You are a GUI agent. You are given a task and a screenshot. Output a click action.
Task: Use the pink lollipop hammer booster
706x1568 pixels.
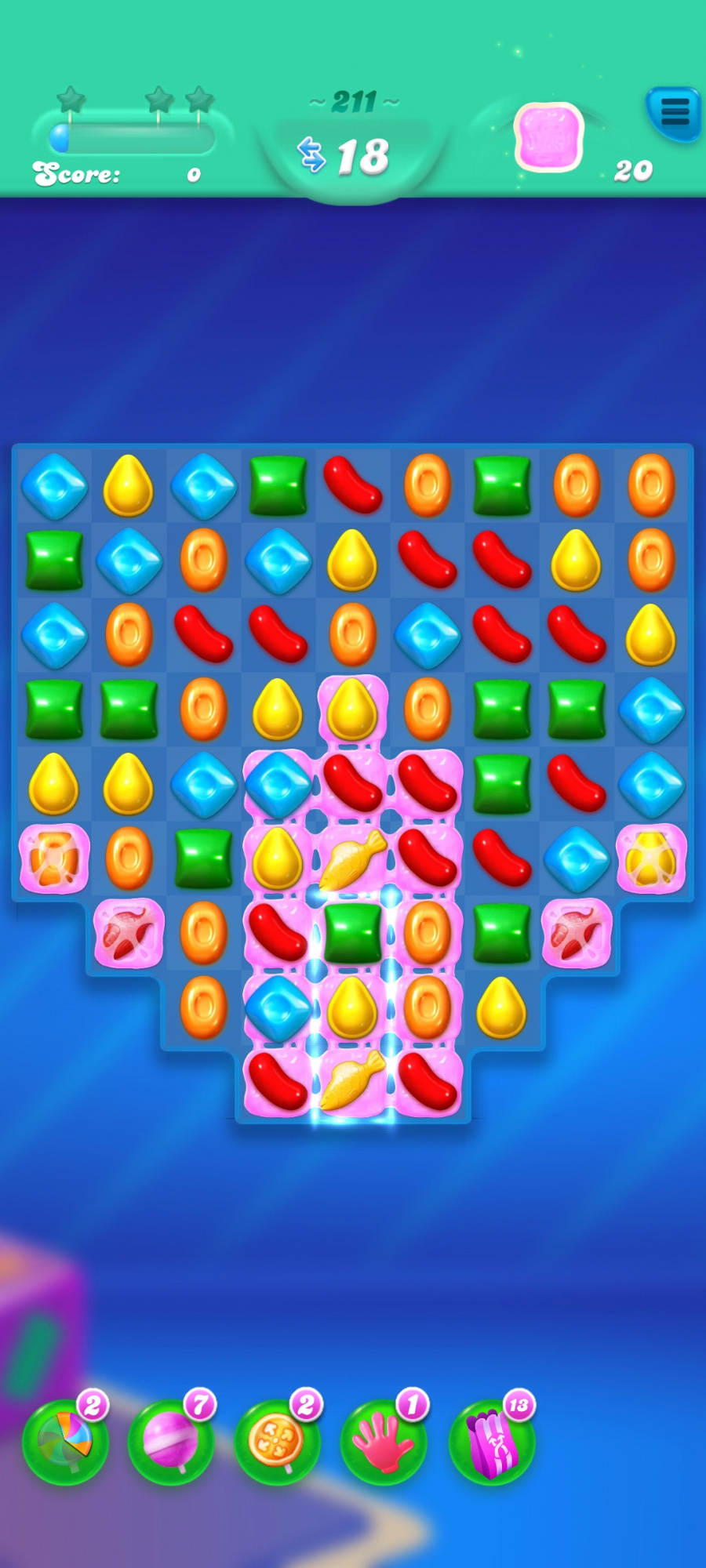[x=172, y=1440]
